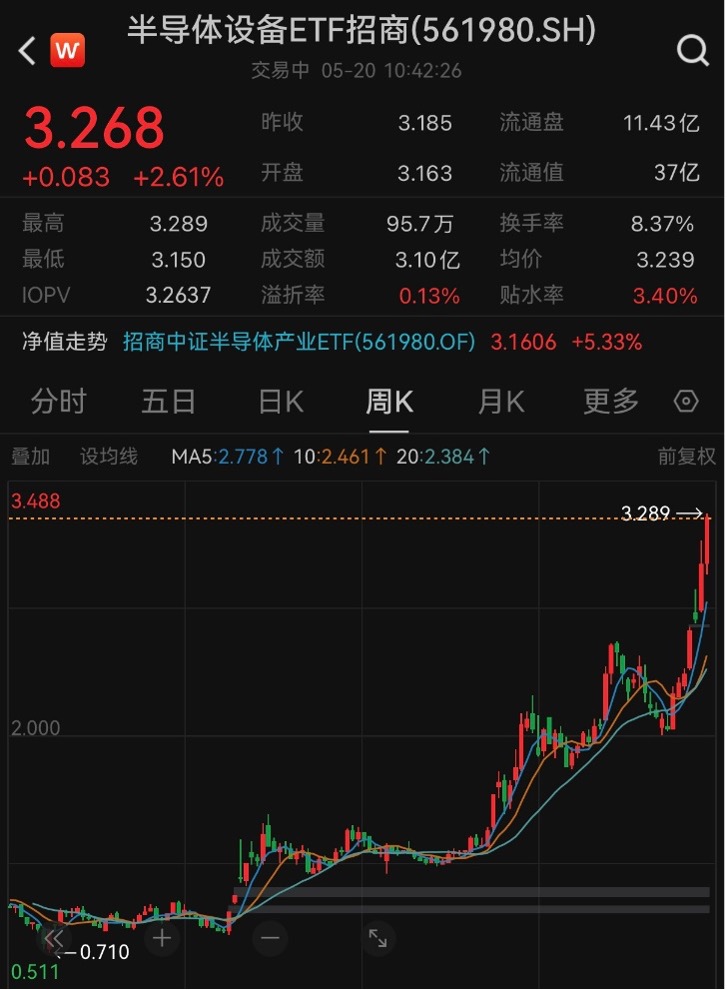Image resolution: width=727 pixels, height=990 pixels.
Task: Open chart settings hexagon icon
Action: (686, 402)
